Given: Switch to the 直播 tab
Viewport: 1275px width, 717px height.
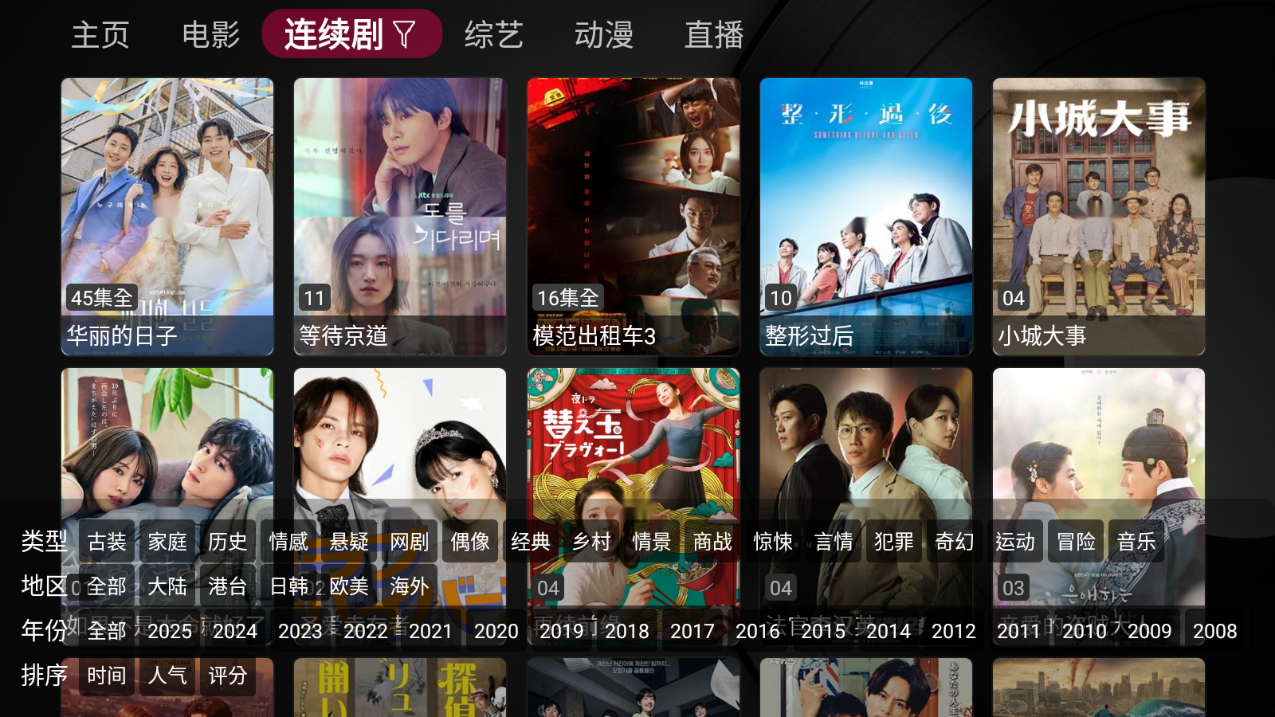Looking at the screenshot, I should coord(714,35).
